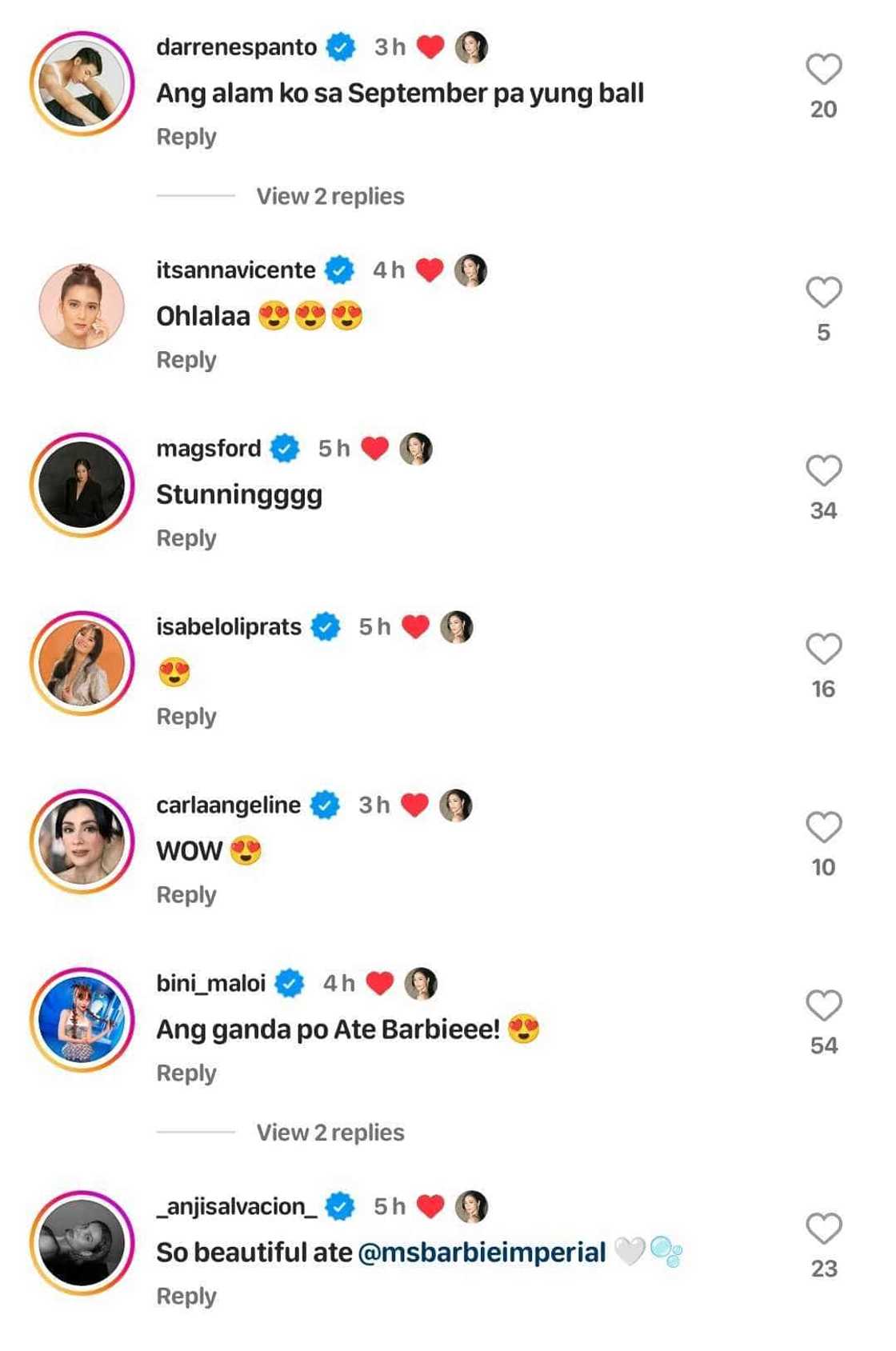
Task: Like bini_maloi's comment
Action: point(823,1006)
